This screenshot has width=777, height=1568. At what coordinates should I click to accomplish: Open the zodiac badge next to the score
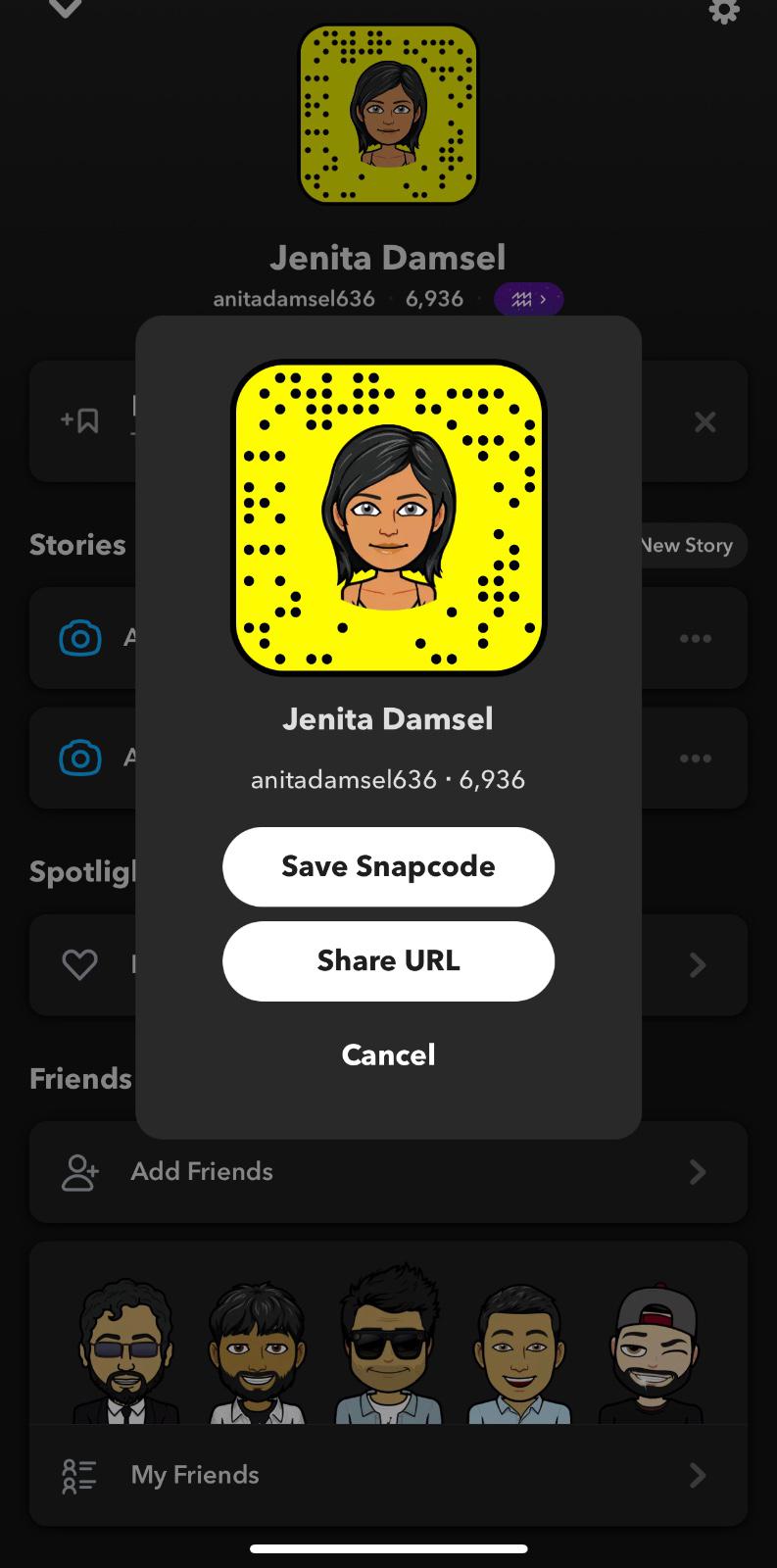point(528,299)
